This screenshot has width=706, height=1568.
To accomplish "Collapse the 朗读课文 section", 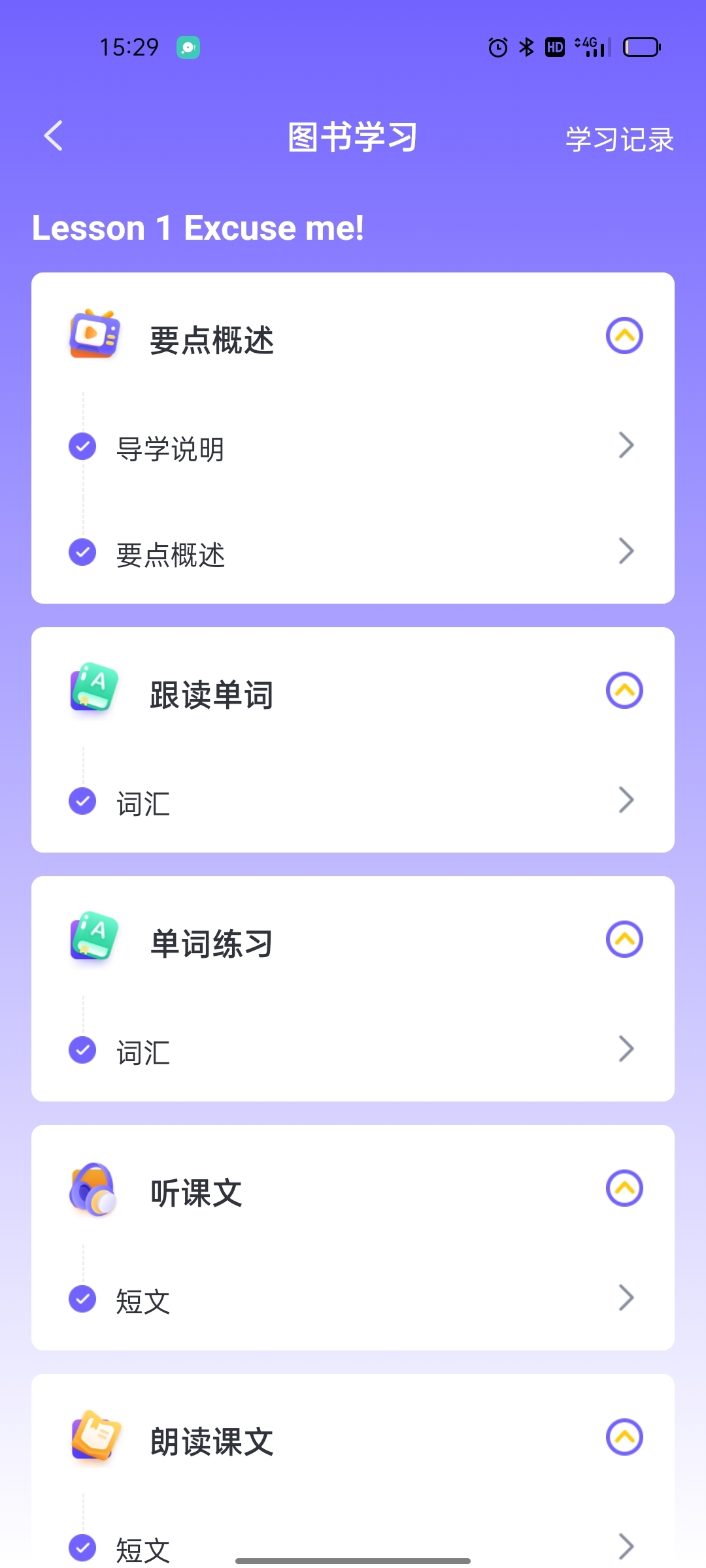I will pos(624,1437).
